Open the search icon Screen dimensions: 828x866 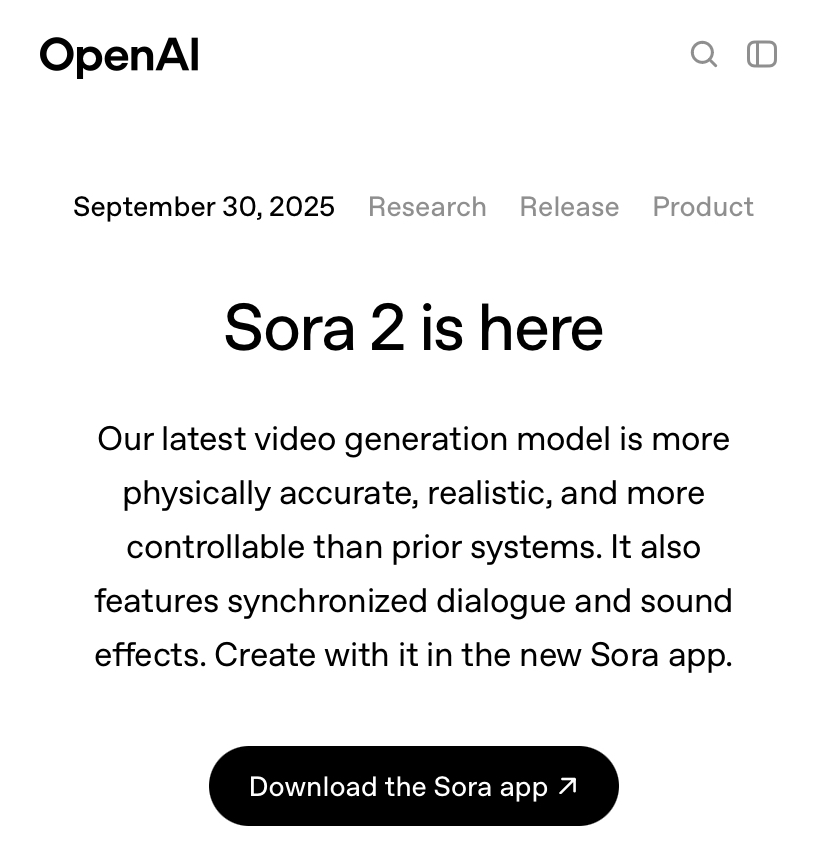click(704, 54)
